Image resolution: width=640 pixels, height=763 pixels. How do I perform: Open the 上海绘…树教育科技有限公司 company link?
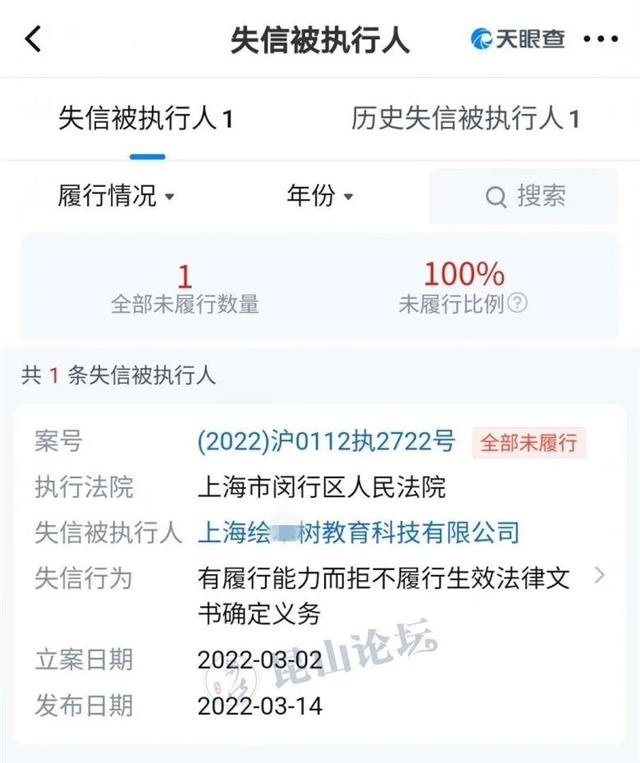click(x=360, y=532)
